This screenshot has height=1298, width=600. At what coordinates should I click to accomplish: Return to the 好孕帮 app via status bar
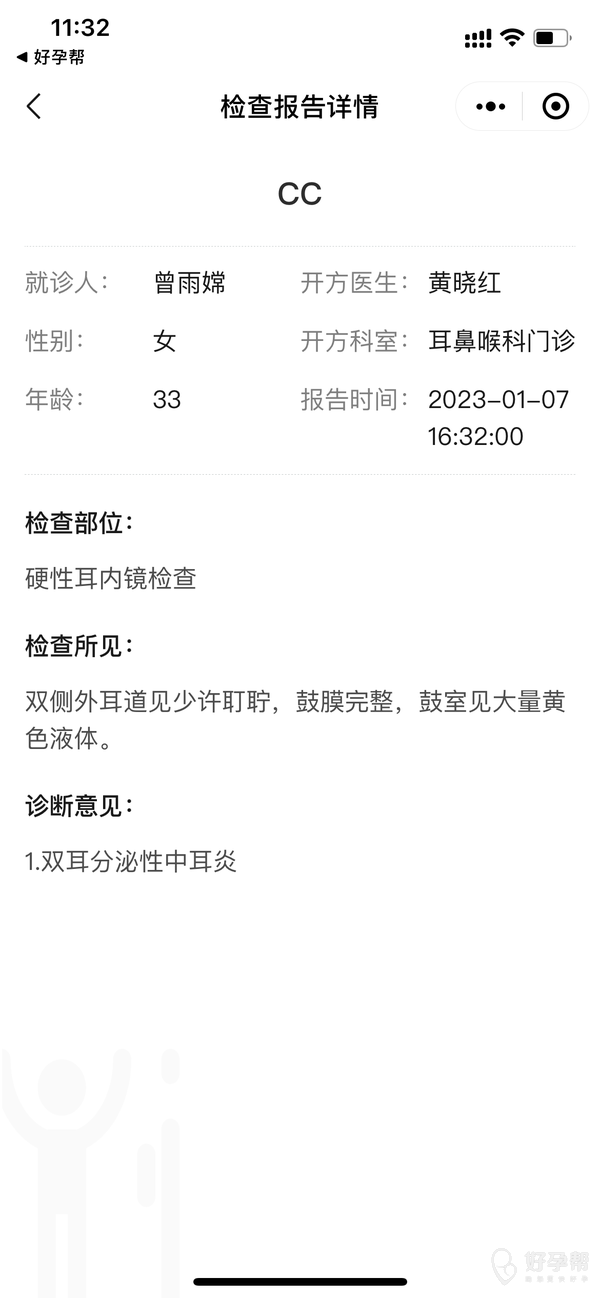coord(50,58)
